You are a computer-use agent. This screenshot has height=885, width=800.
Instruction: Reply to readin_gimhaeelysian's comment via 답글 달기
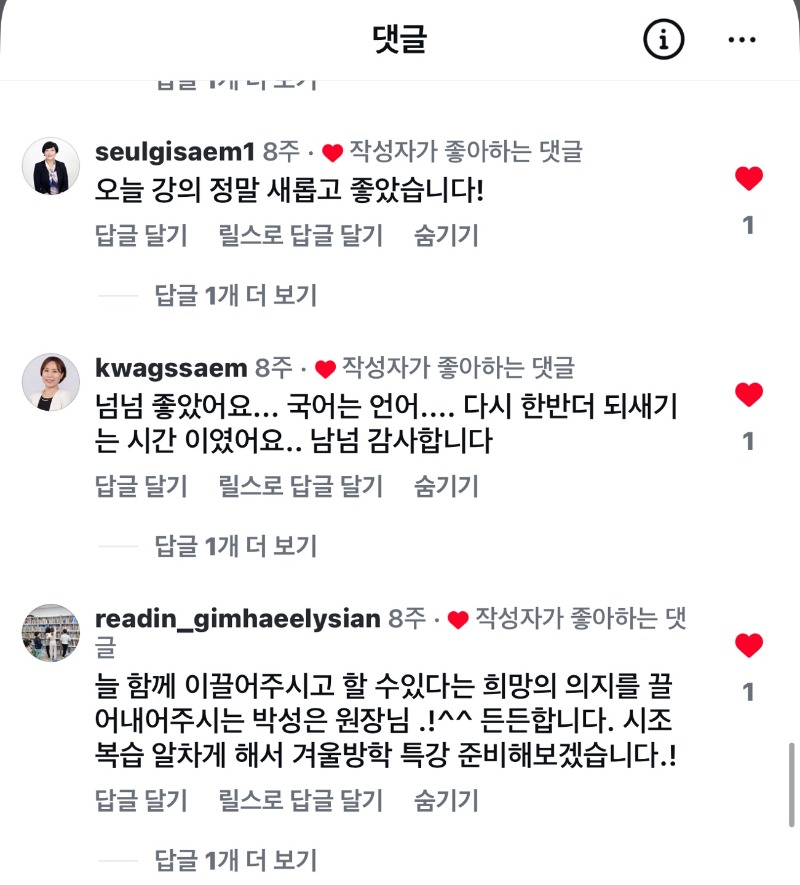[141, 801]
